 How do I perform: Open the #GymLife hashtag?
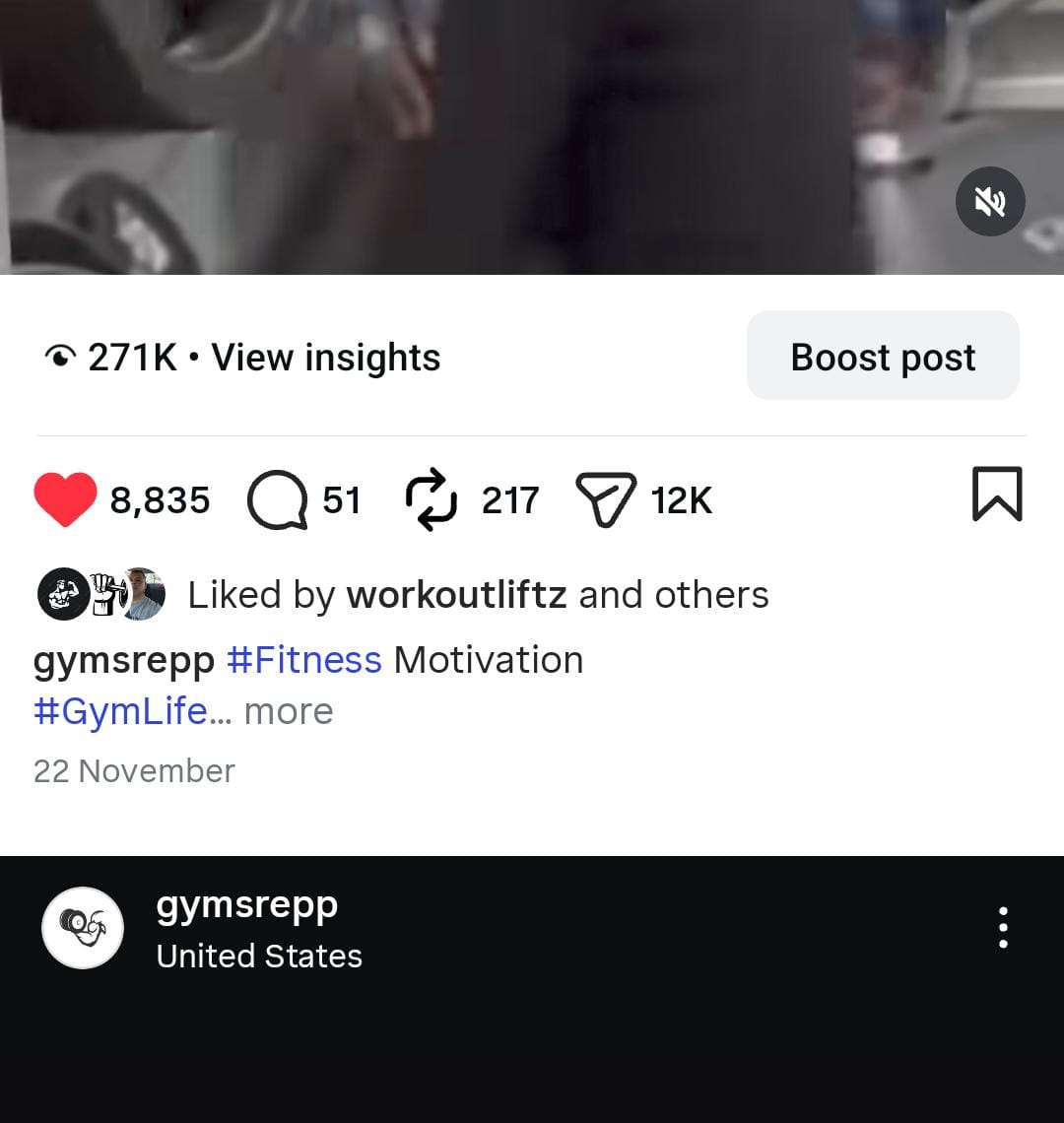point(120,711)
